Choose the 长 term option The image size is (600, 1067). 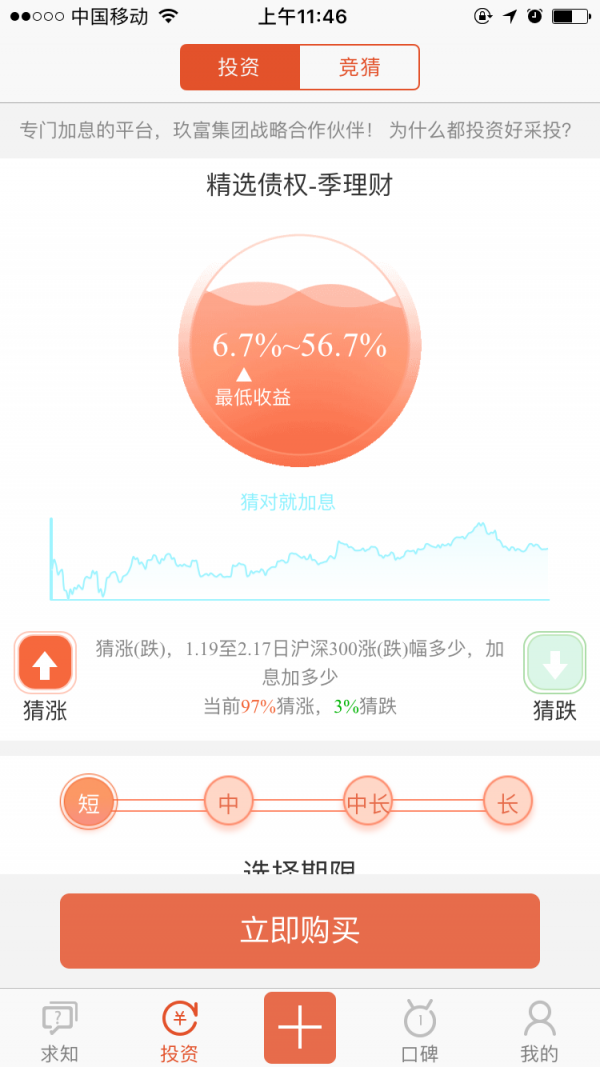coord(508,802)
